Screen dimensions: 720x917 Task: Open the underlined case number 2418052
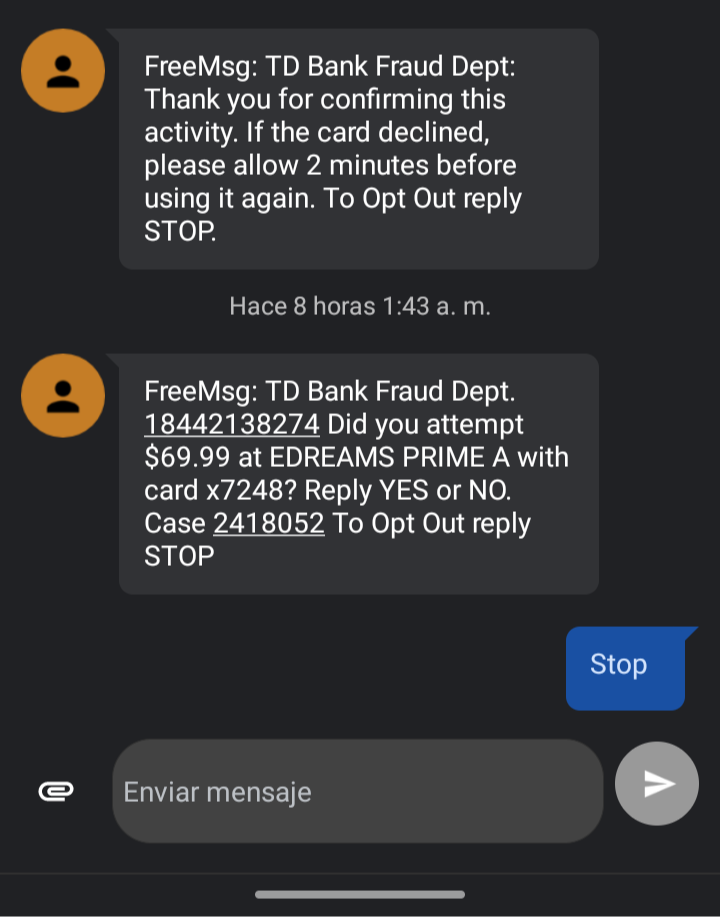click(x=269, y=523)
